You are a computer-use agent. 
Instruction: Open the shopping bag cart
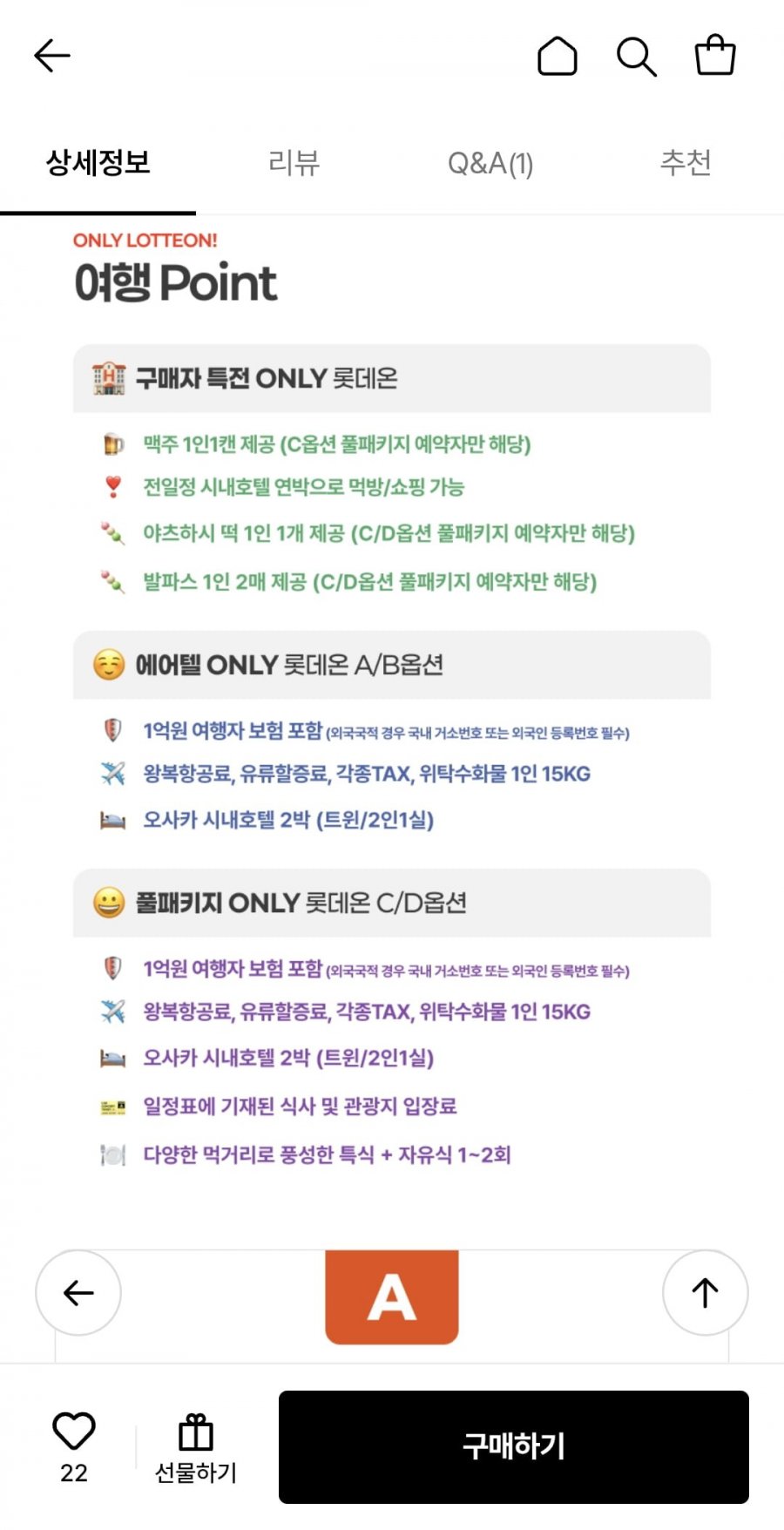click(715, 55)
